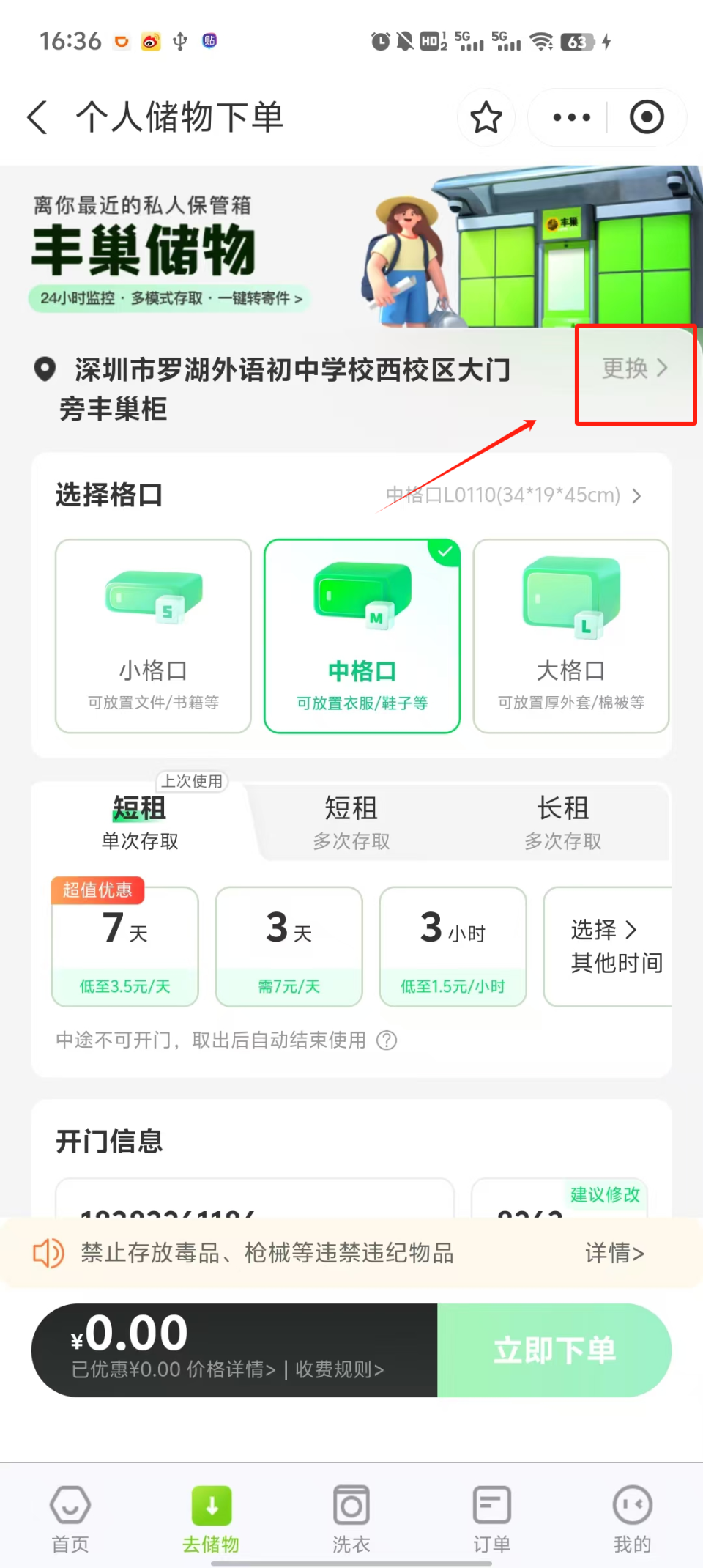The height and width of the screenshot is (1568, 703).
Task: Open the more options (...) menu
Action: (x=570, y=117)
